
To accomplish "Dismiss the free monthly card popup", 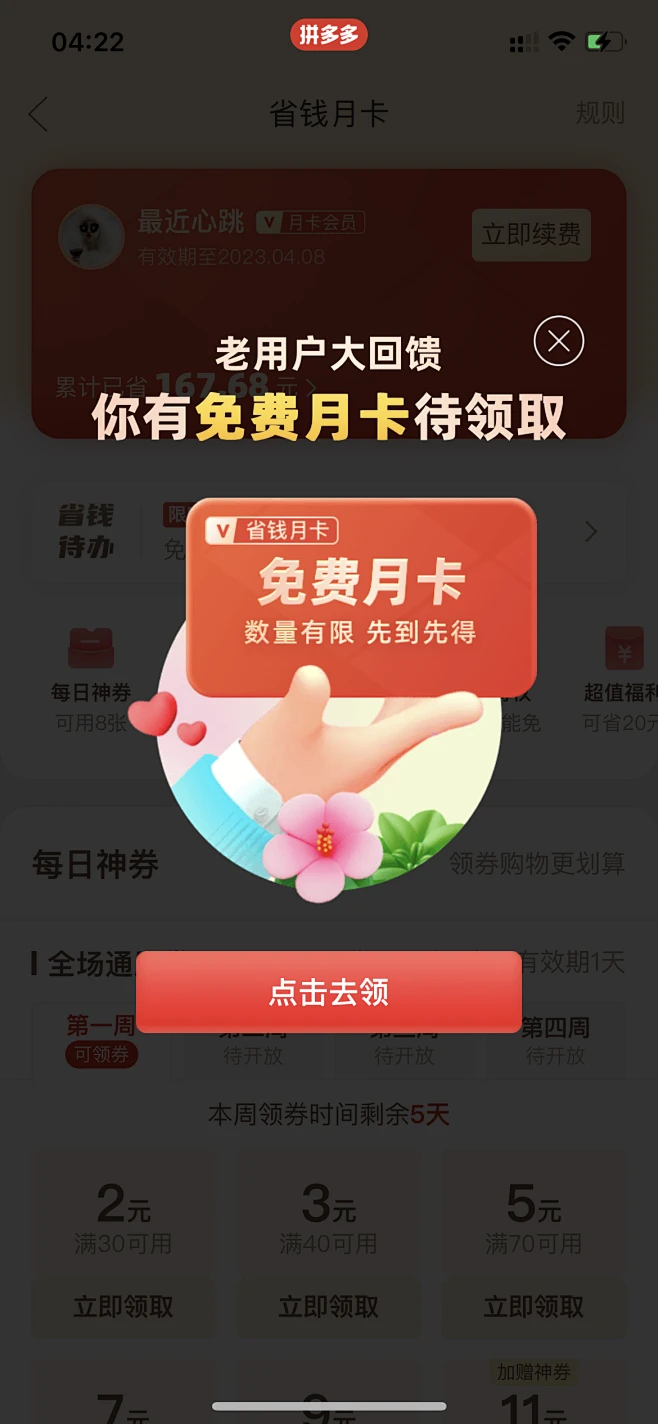I will pyautogui.click(x=559, y=342).
